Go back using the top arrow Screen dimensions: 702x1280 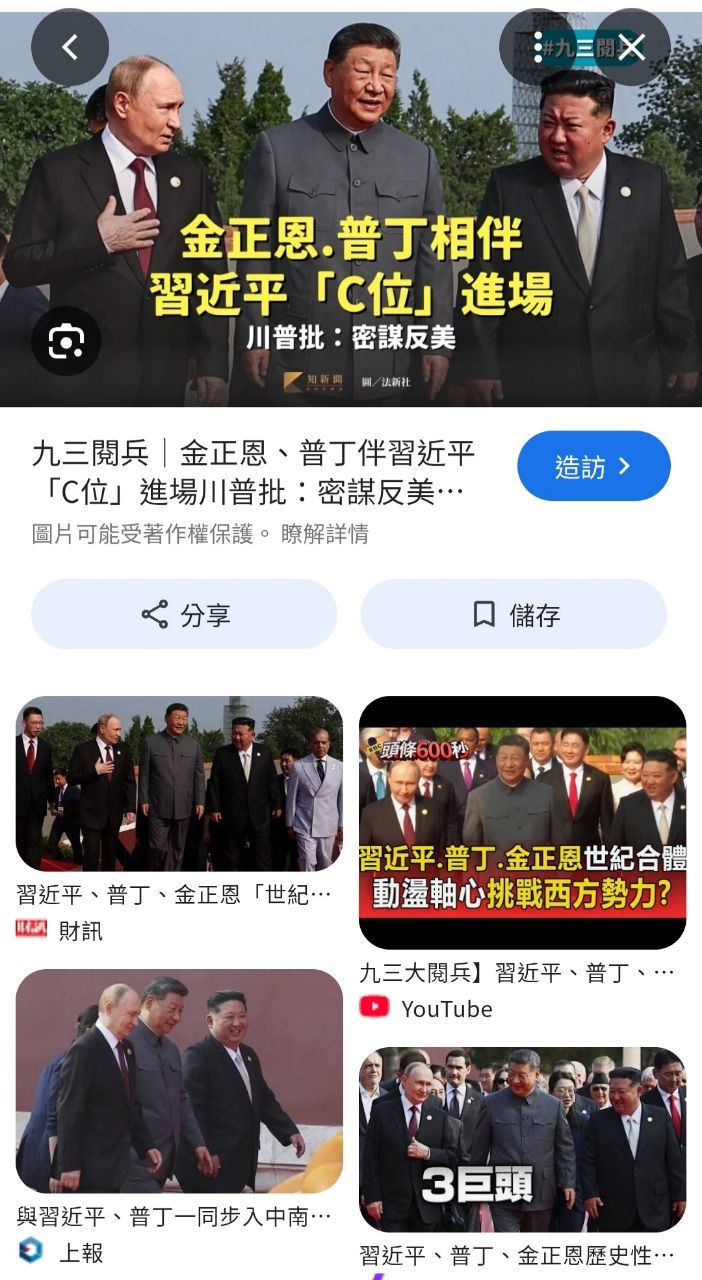pos(70,47)
